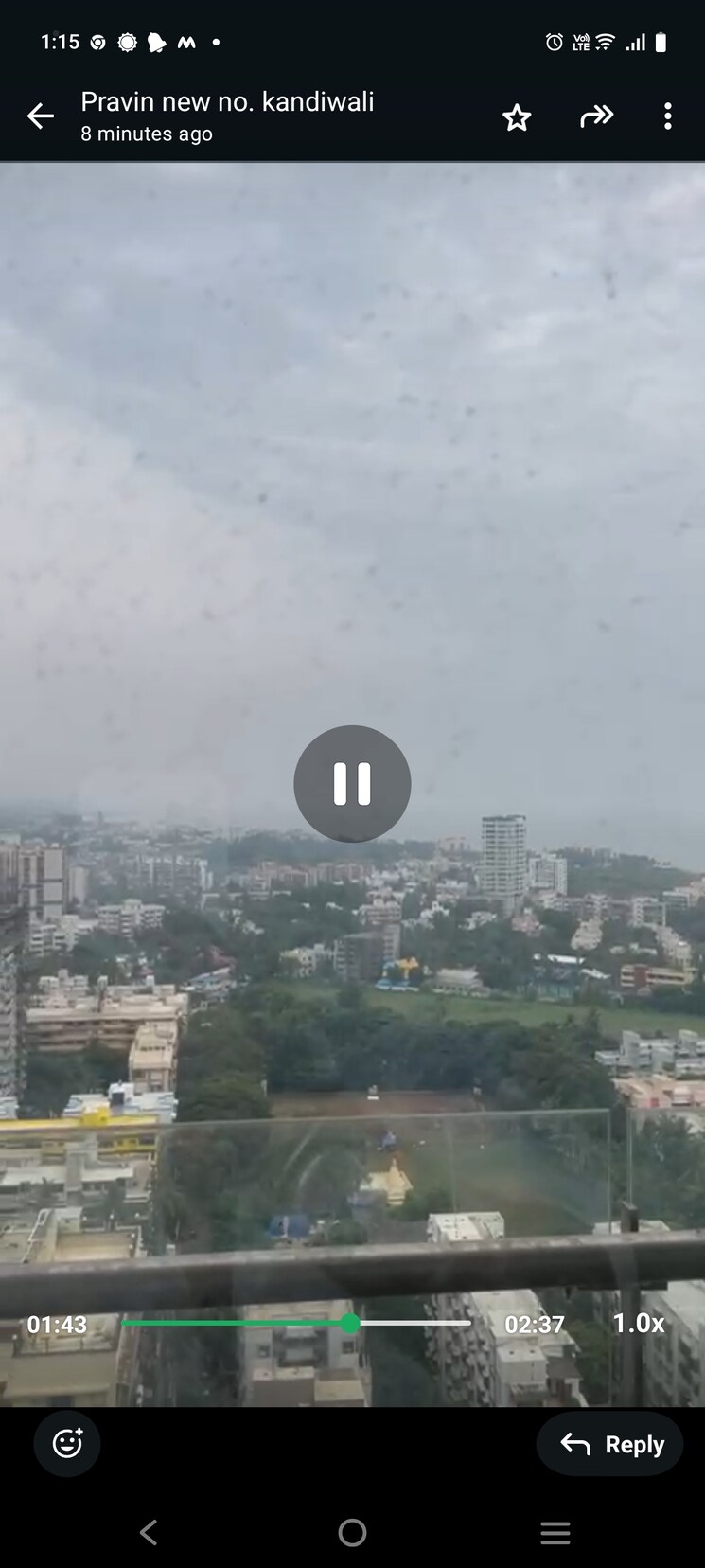
Task: Change playback speed from 1.0x
Action: [x=639, y=1323]
